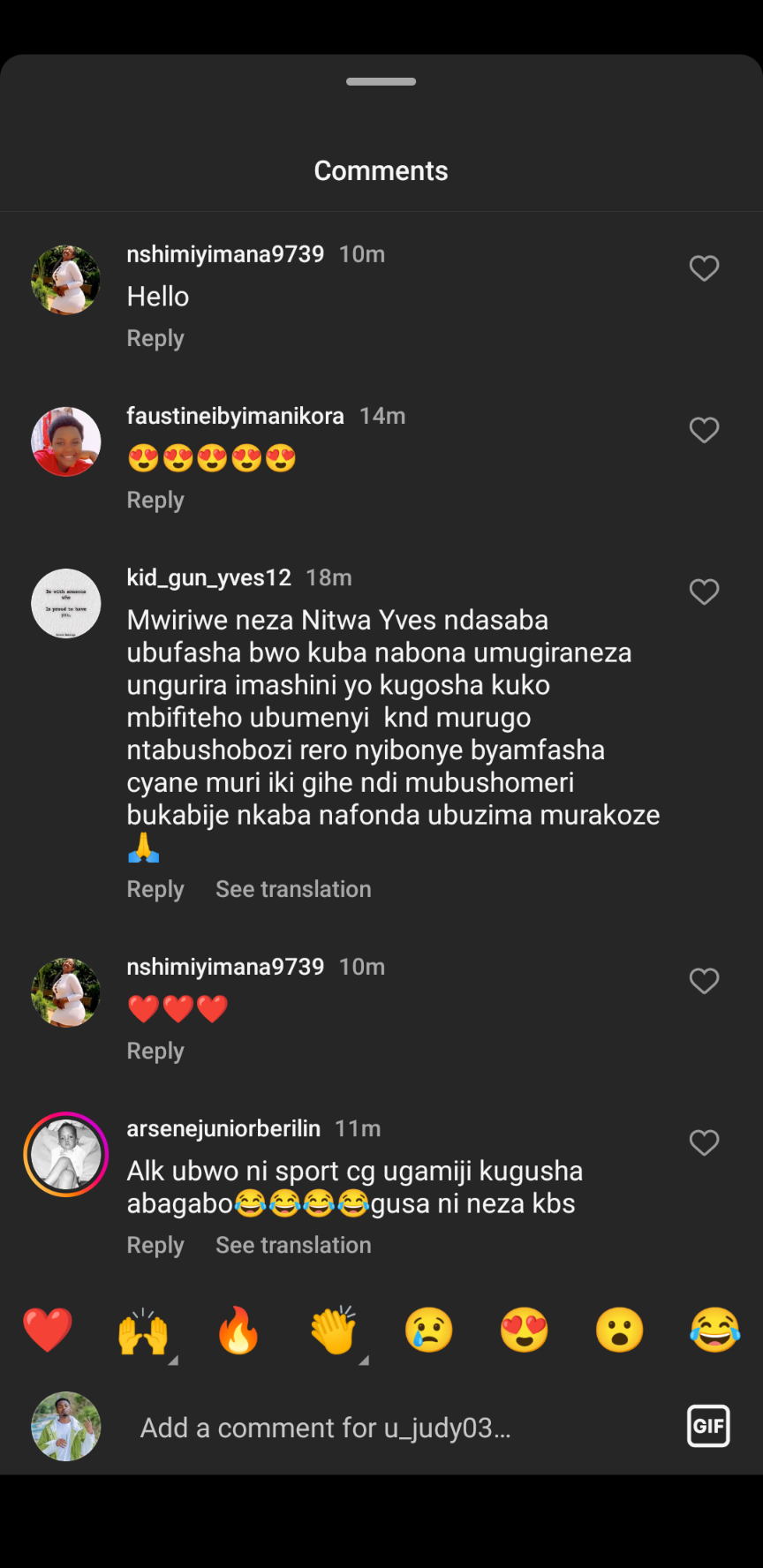The width and height of the screenshot is (763, 1568).
Task: Open kid_gun_yves12's profile picture
Action: pos(66,603)
